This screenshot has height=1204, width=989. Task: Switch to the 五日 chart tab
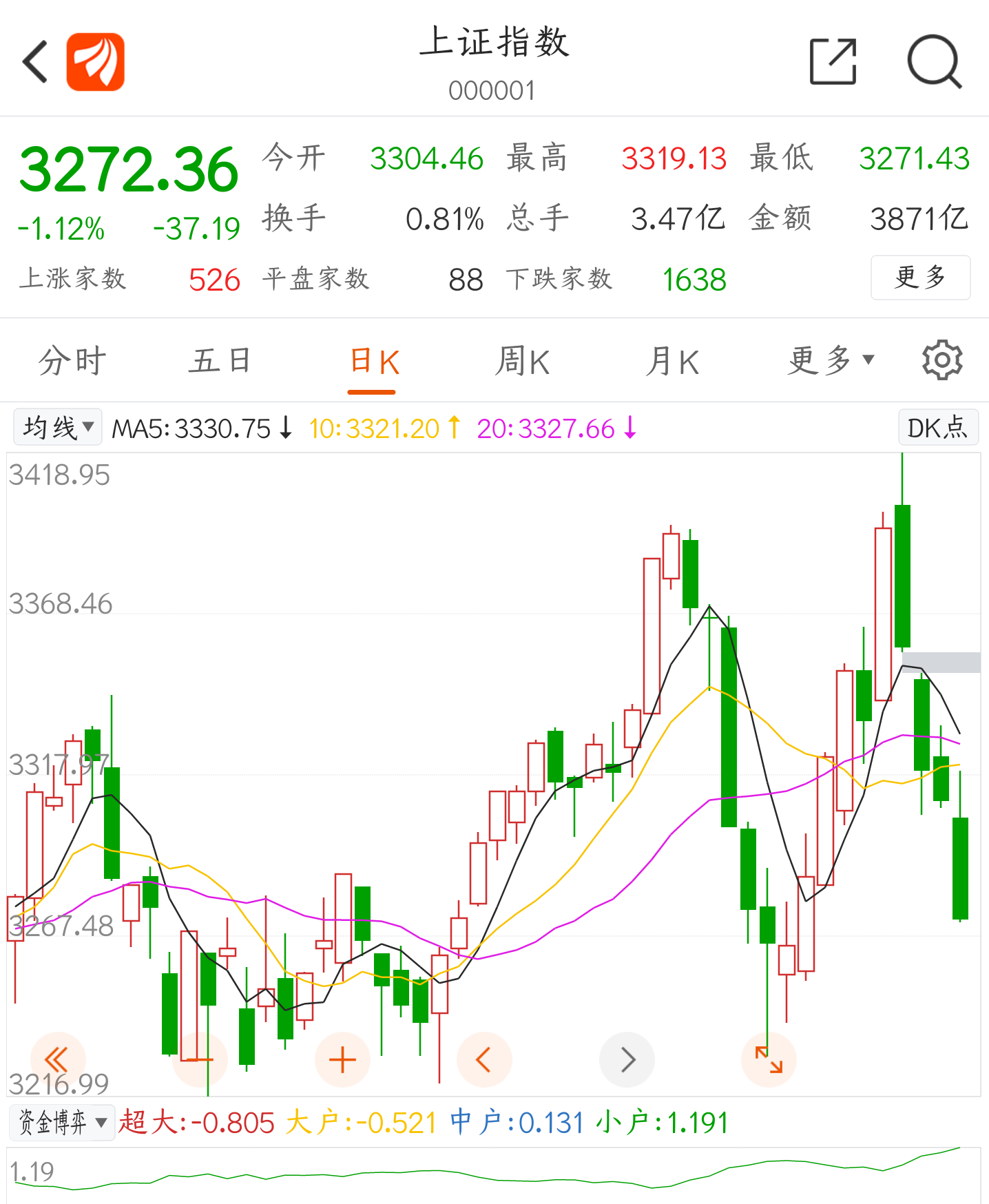click(x=221, y=362)
